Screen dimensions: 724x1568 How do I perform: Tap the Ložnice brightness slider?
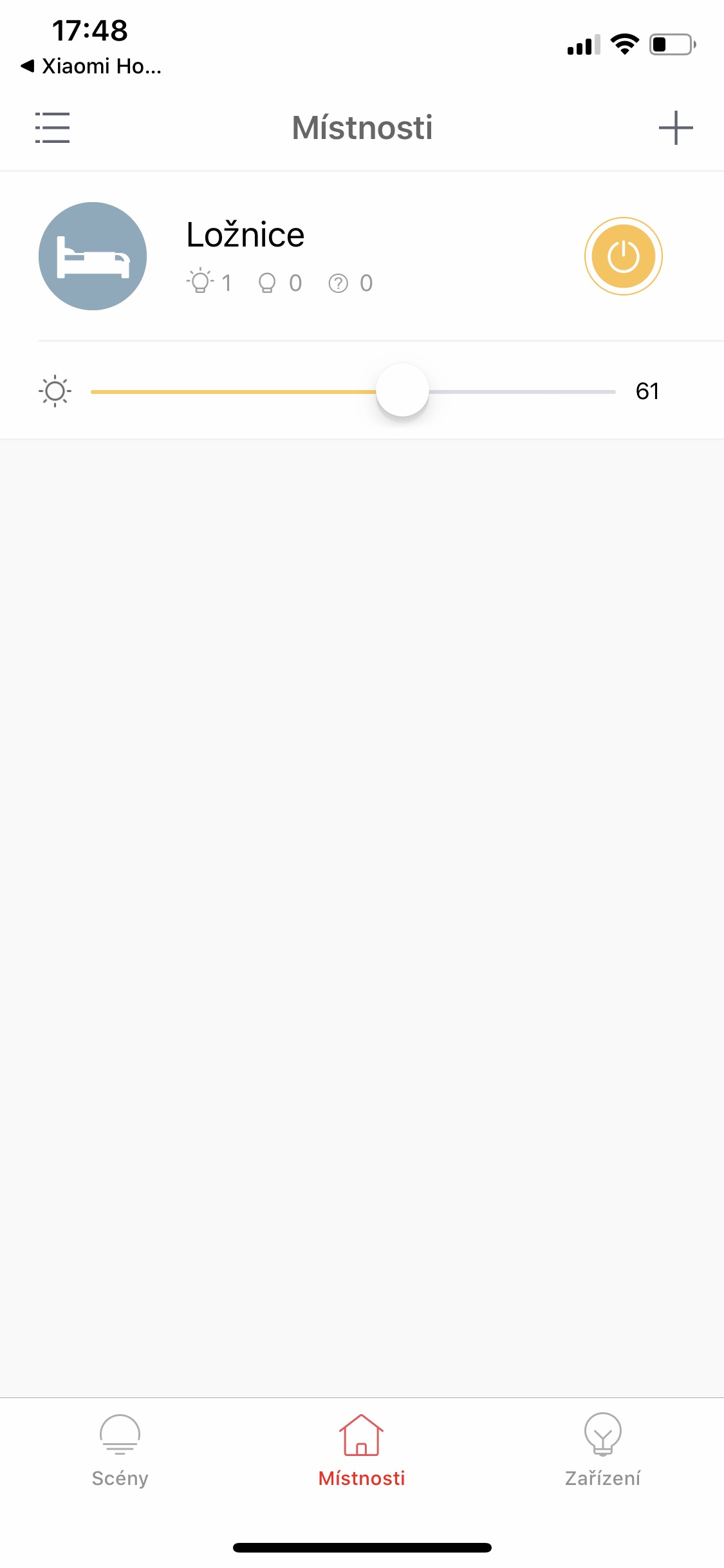click(402, 391)
